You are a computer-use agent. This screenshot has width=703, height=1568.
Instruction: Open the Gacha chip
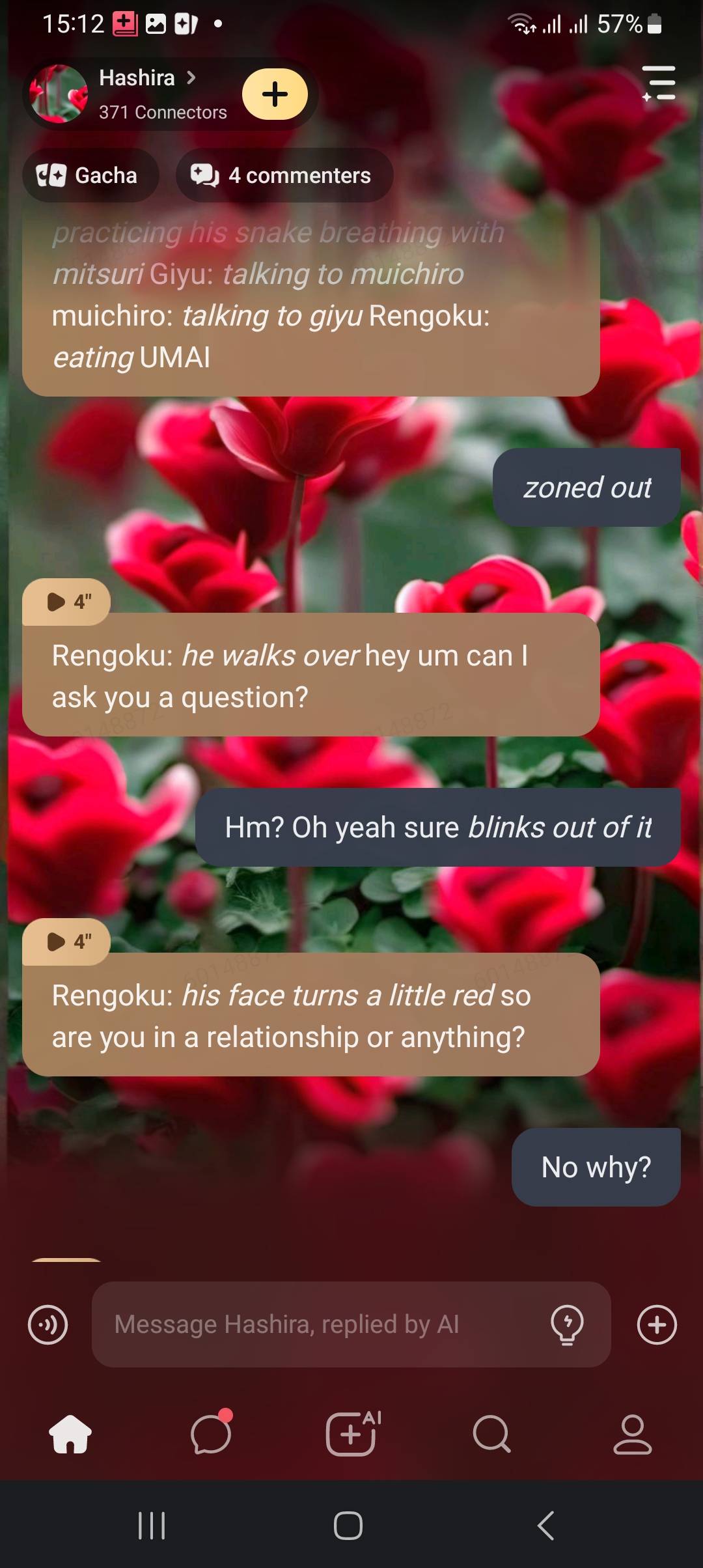pos(89,175)
